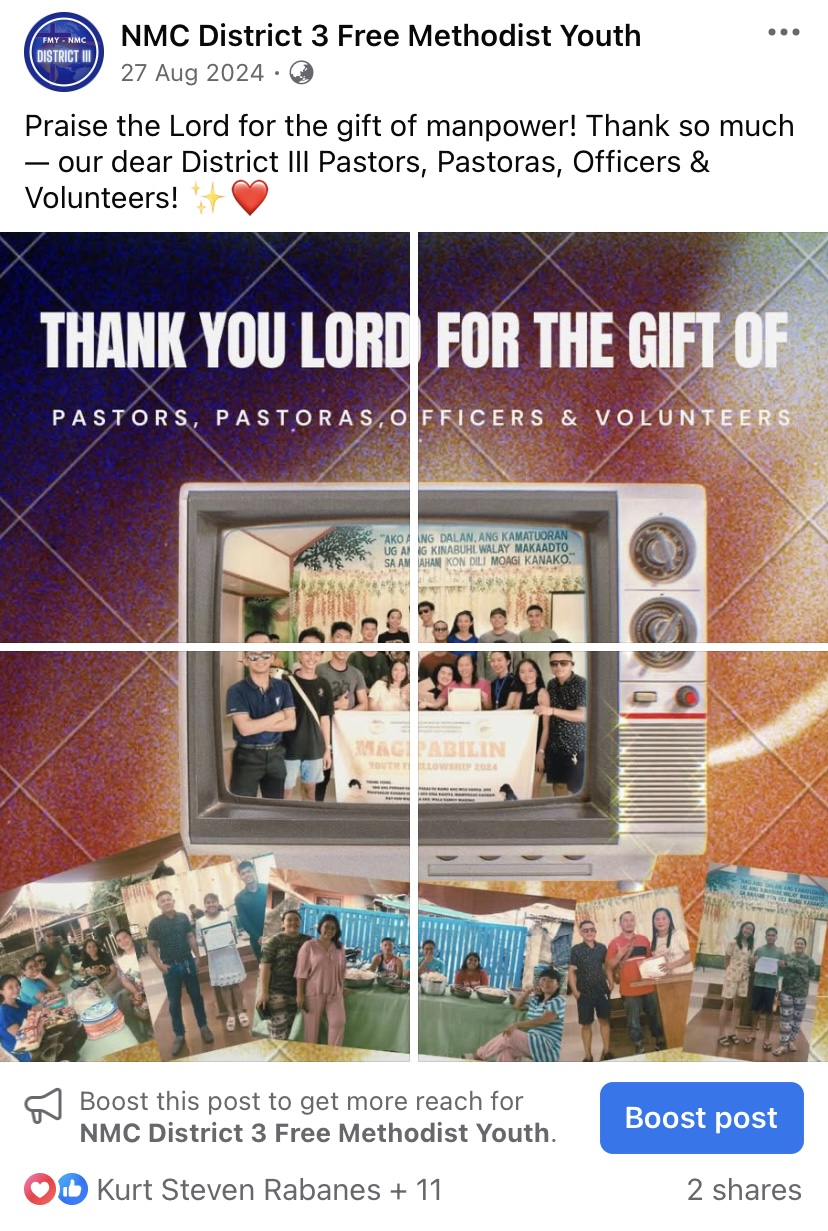
Task: View reactions from Kurt Steven Rabanes + 11
Action: [269, 1189]
